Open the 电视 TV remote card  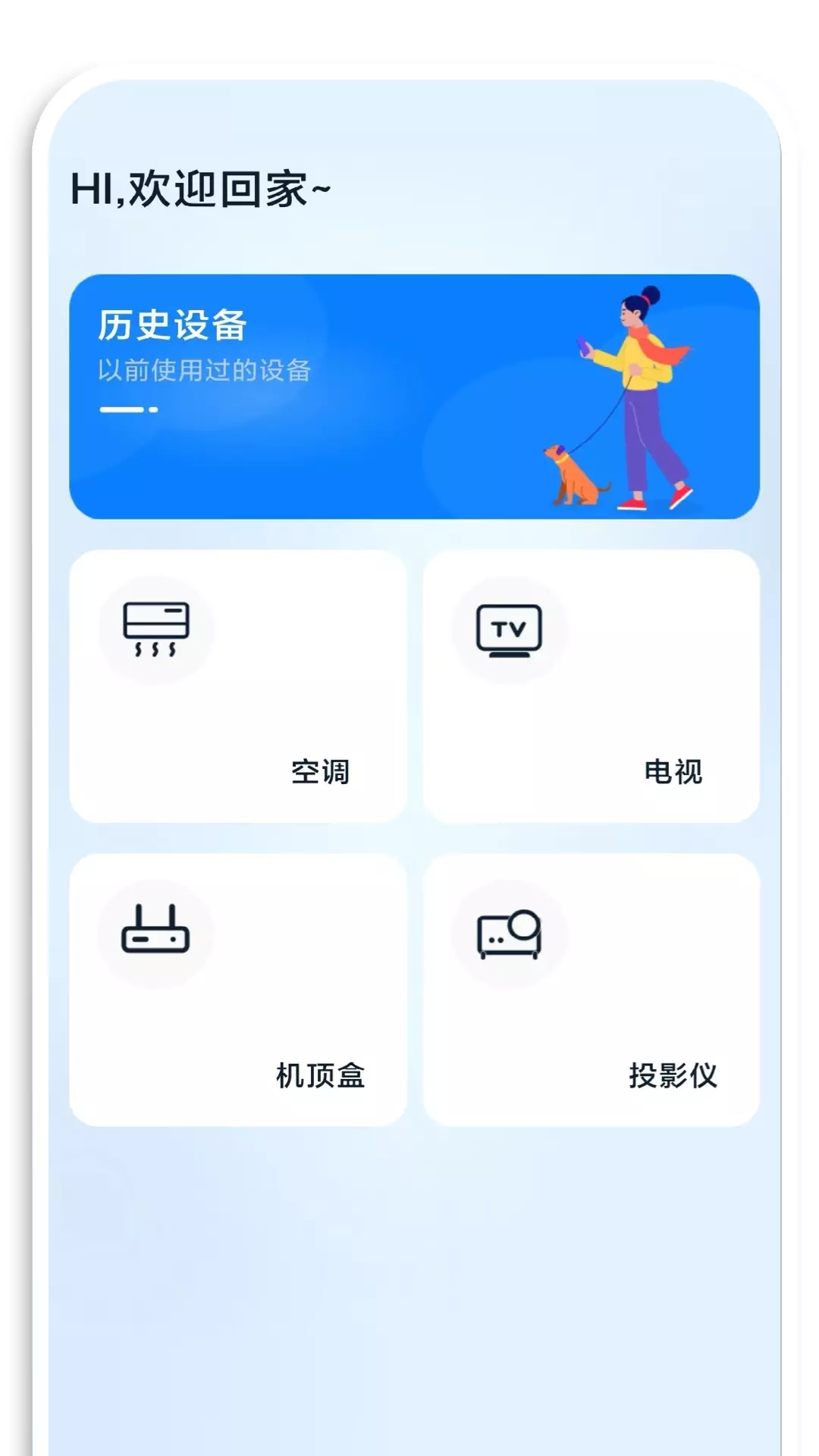click(x=591, y=686)
